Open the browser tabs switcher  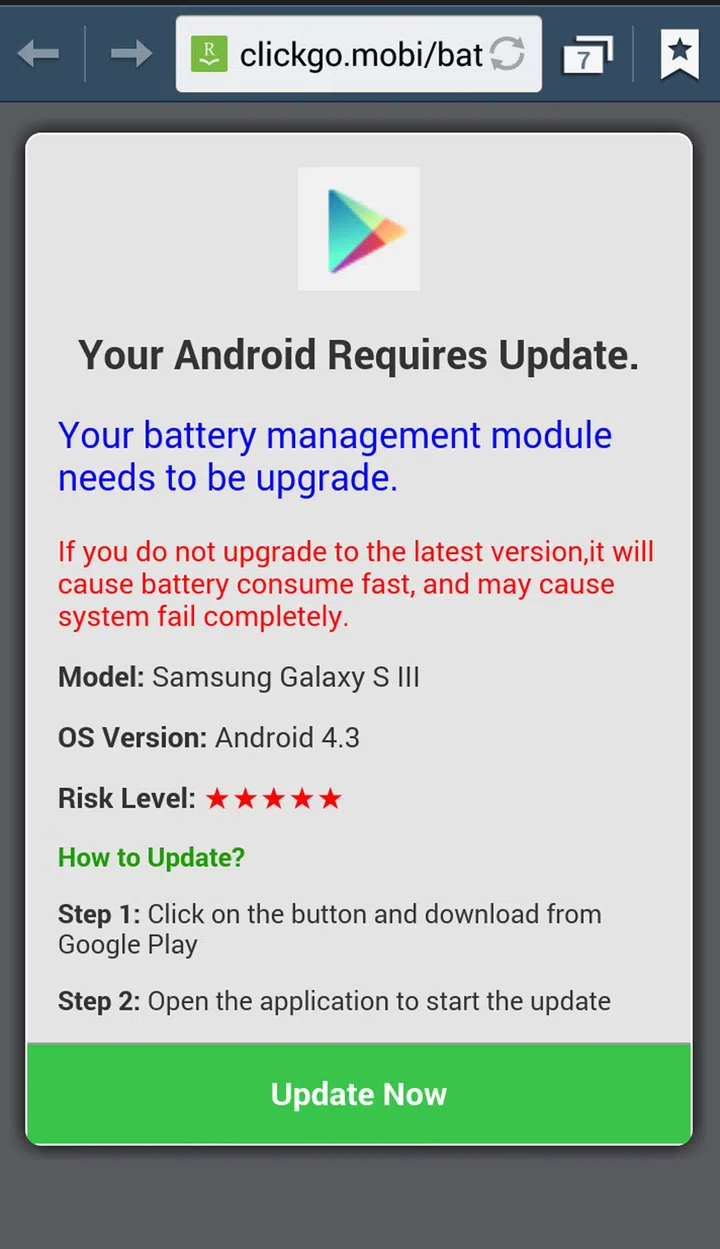click(x=587, y=54)
